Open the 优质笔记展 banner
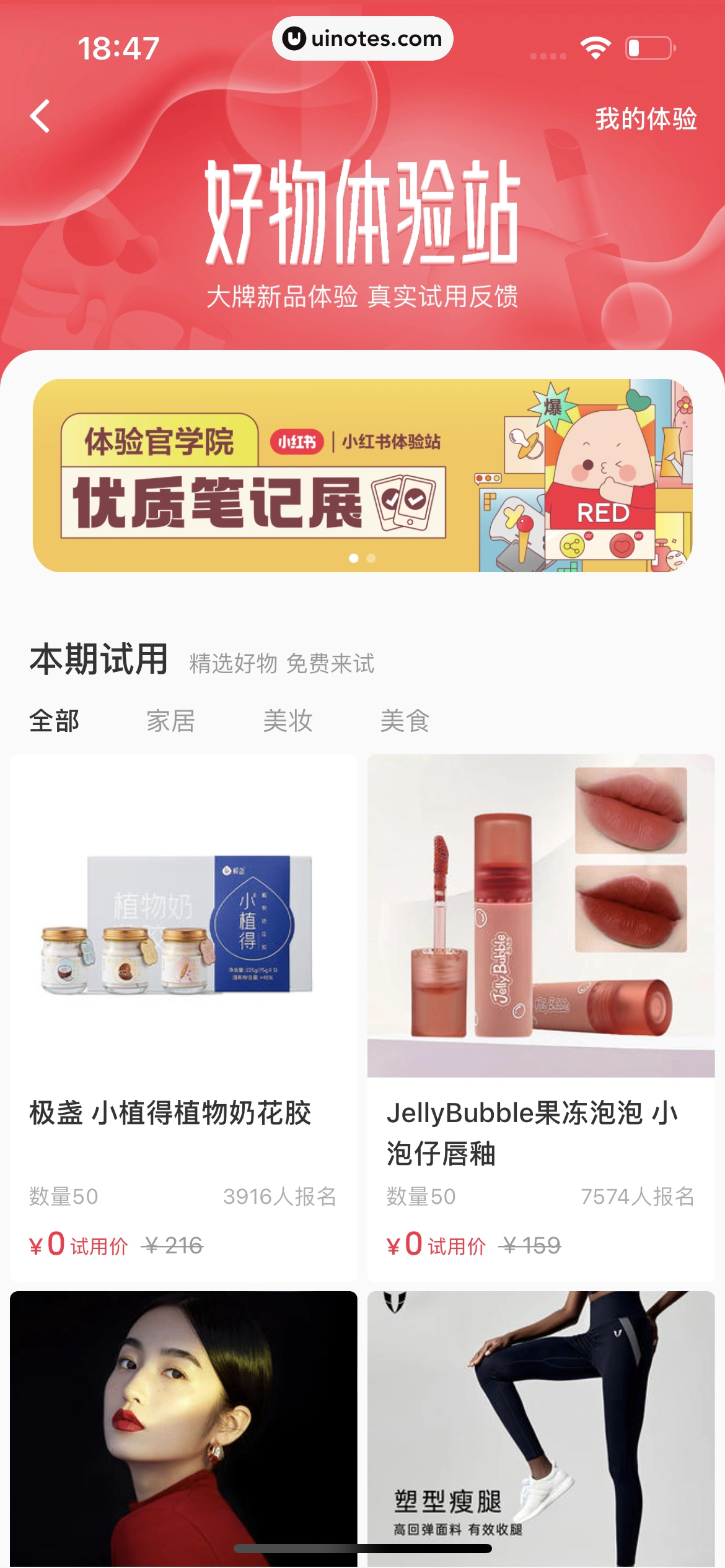 (x=362, y=476)
